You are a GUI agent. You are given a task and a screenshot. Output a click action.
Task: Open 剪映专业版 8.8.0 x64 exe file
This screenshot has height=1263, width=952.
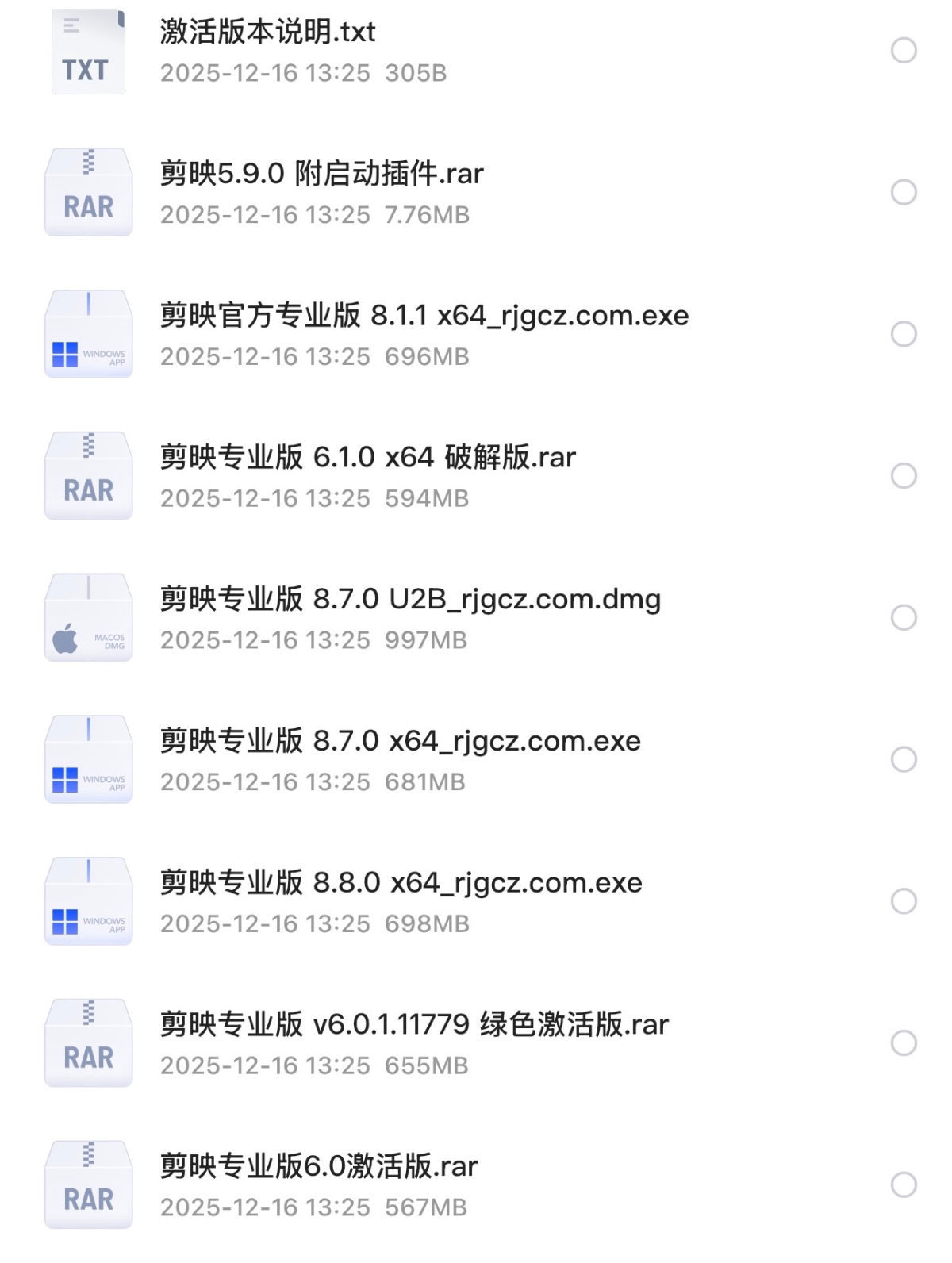tap(401, 883)
